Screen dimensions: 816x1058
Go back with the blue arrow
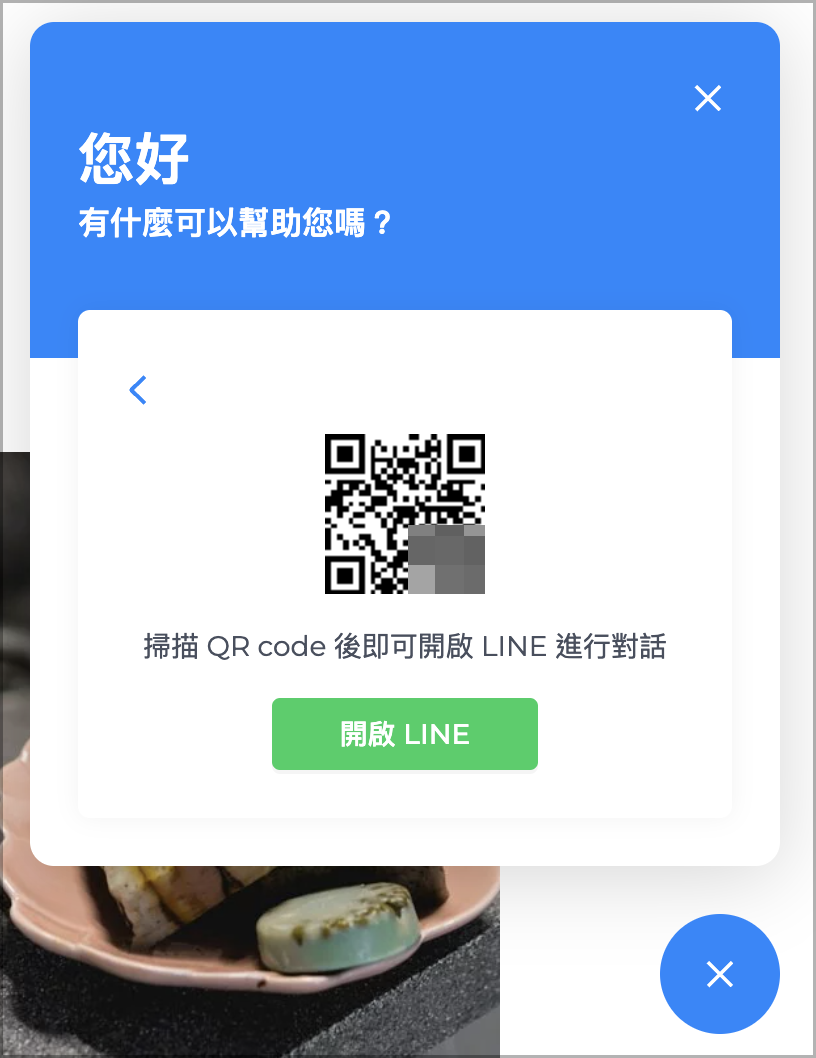pyautogui.click(x=138, y=390)
